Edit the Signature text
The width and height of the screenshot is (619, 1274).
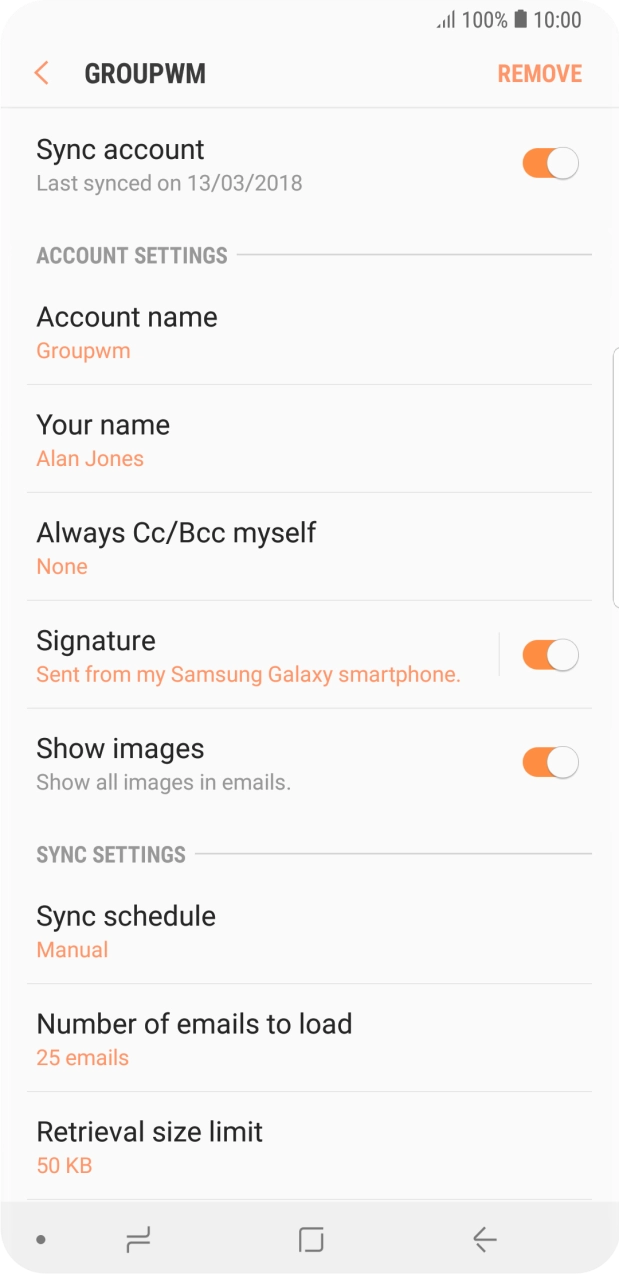click(x=248, y=656)
